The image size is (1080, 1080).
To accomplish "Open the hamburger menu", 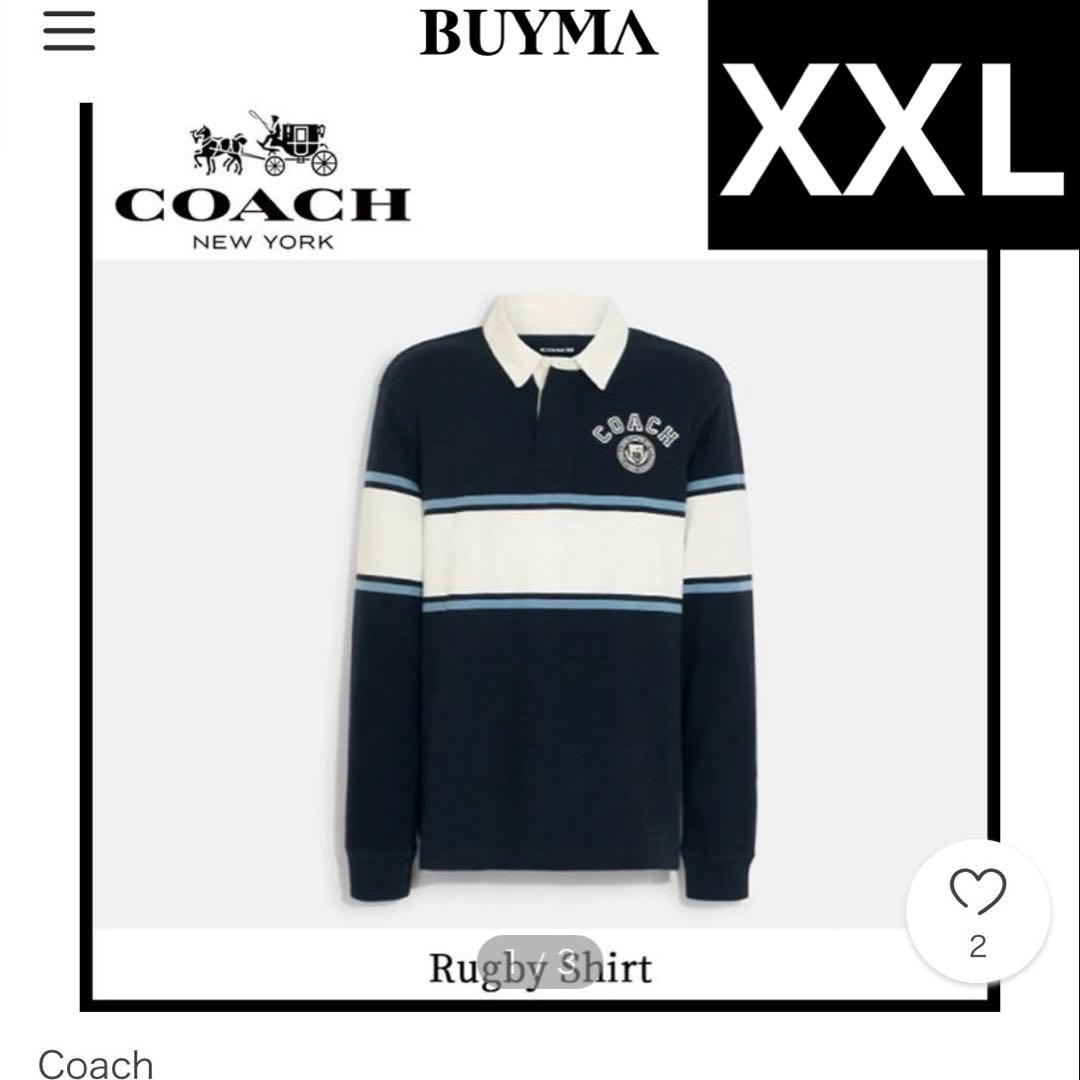I will [69, 32].
